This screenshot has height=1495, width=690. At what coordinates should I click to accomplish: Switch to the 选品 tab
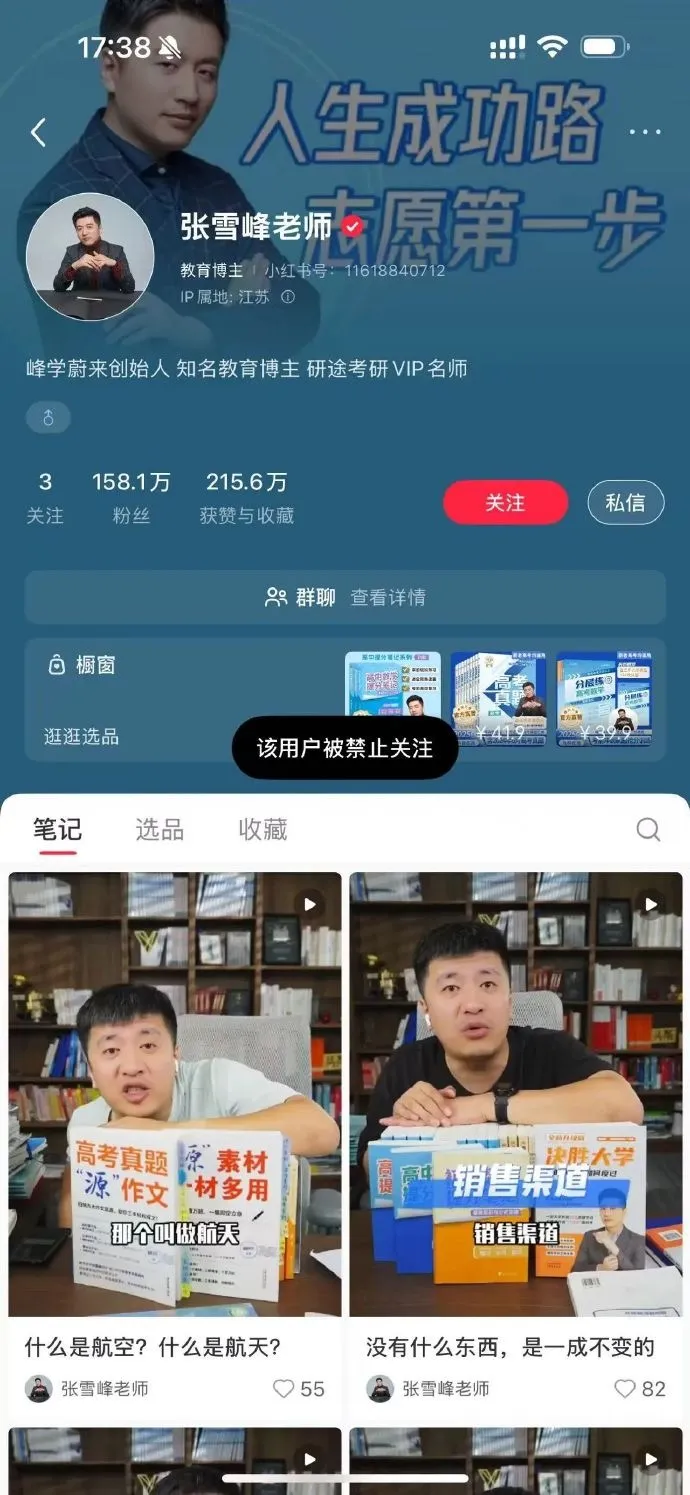[x=160, y=829]
